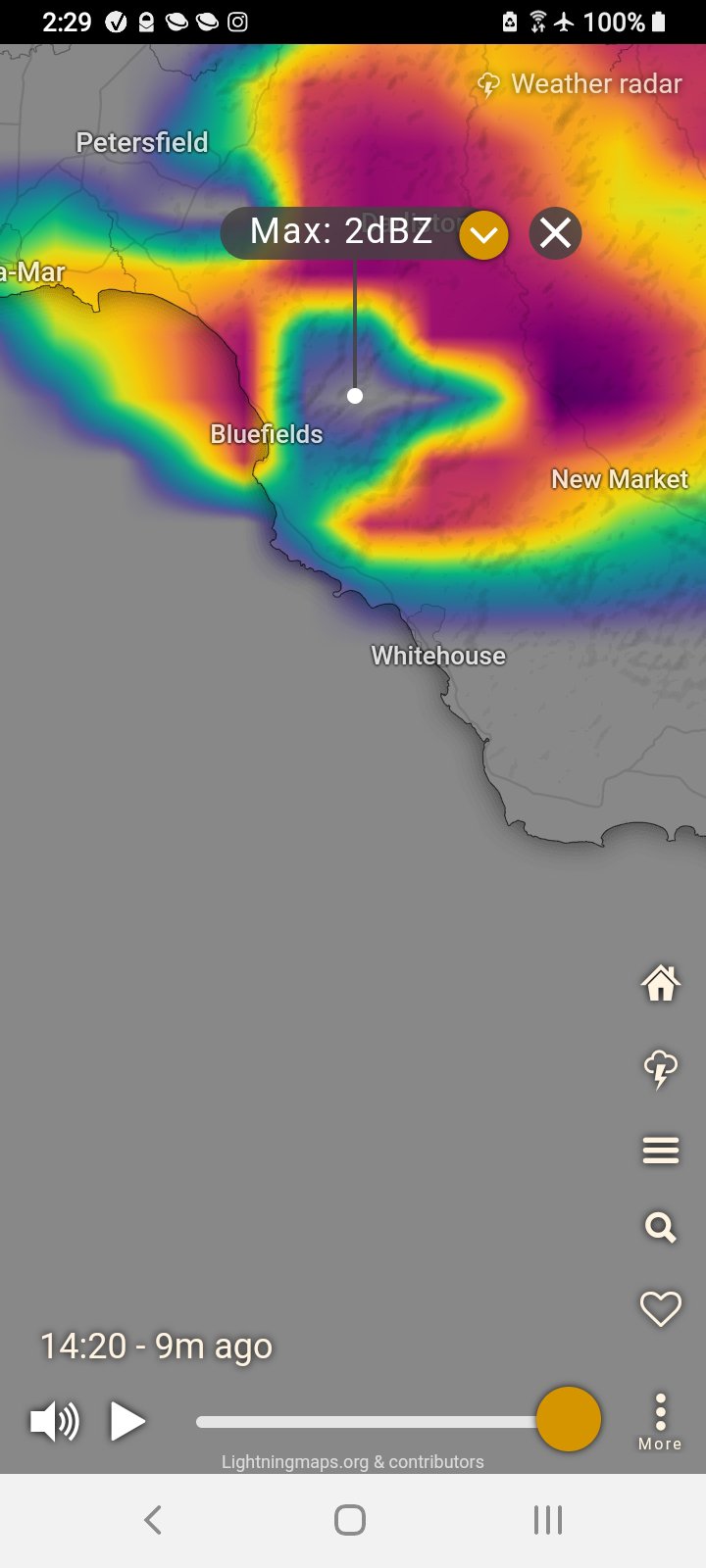The width and height of the screenshot is (706, 1568).
Task: Tap the radar timeline slider handle
Action: (568, 1419)
